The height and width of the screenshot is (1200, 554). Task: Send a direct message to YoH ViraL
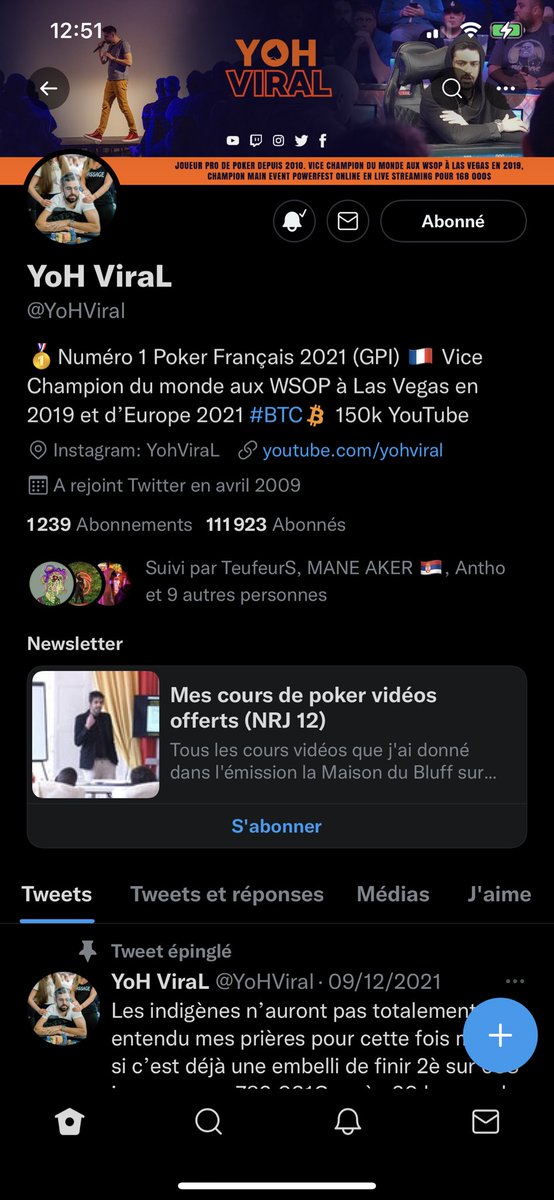[x=347, y=222]
